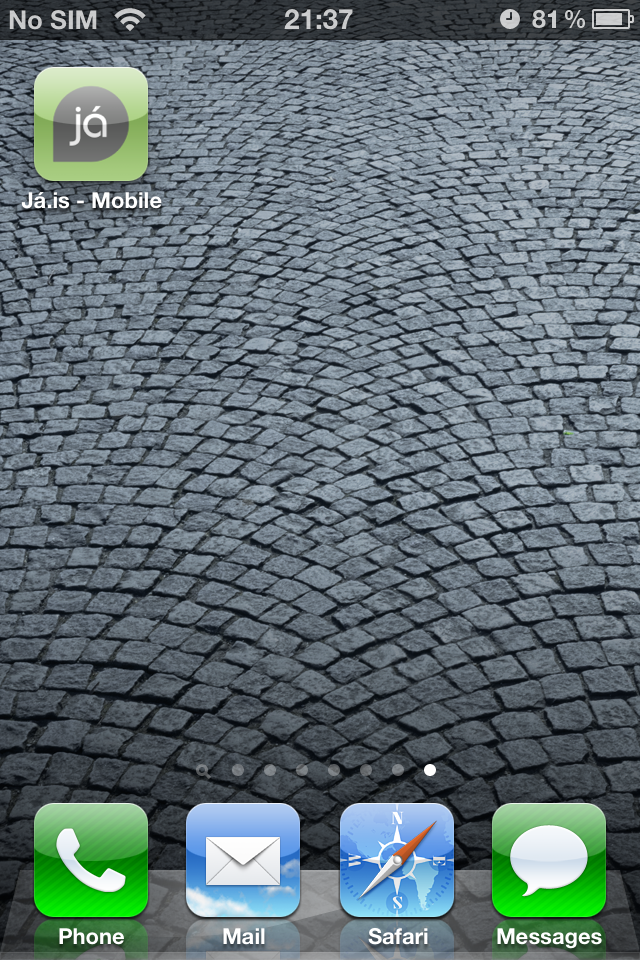The height and width of the screenshot is (960, 640).
Task: Start the Safari browser
Action: [x=397, y=860]
